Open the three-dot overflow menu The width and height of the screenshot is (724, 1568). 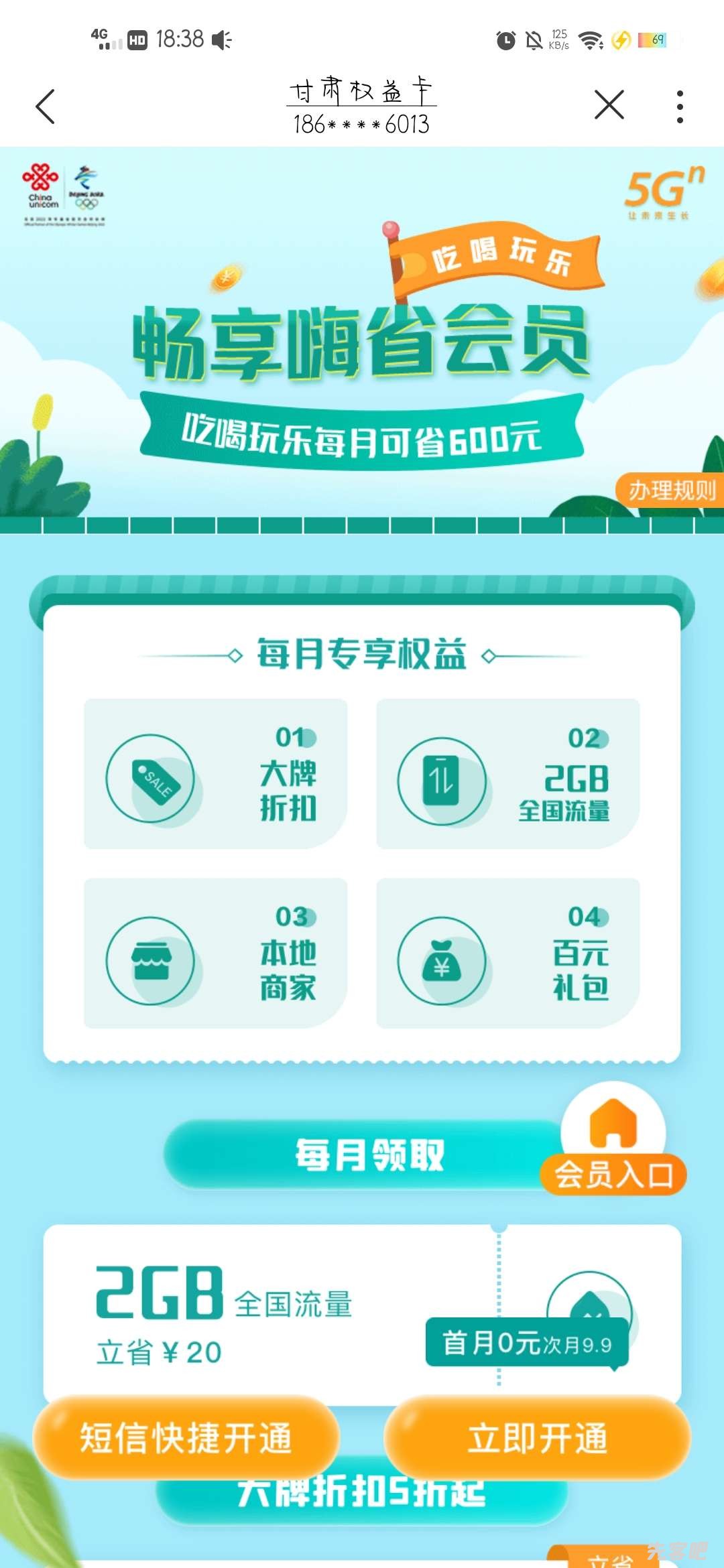click(680, 107)
